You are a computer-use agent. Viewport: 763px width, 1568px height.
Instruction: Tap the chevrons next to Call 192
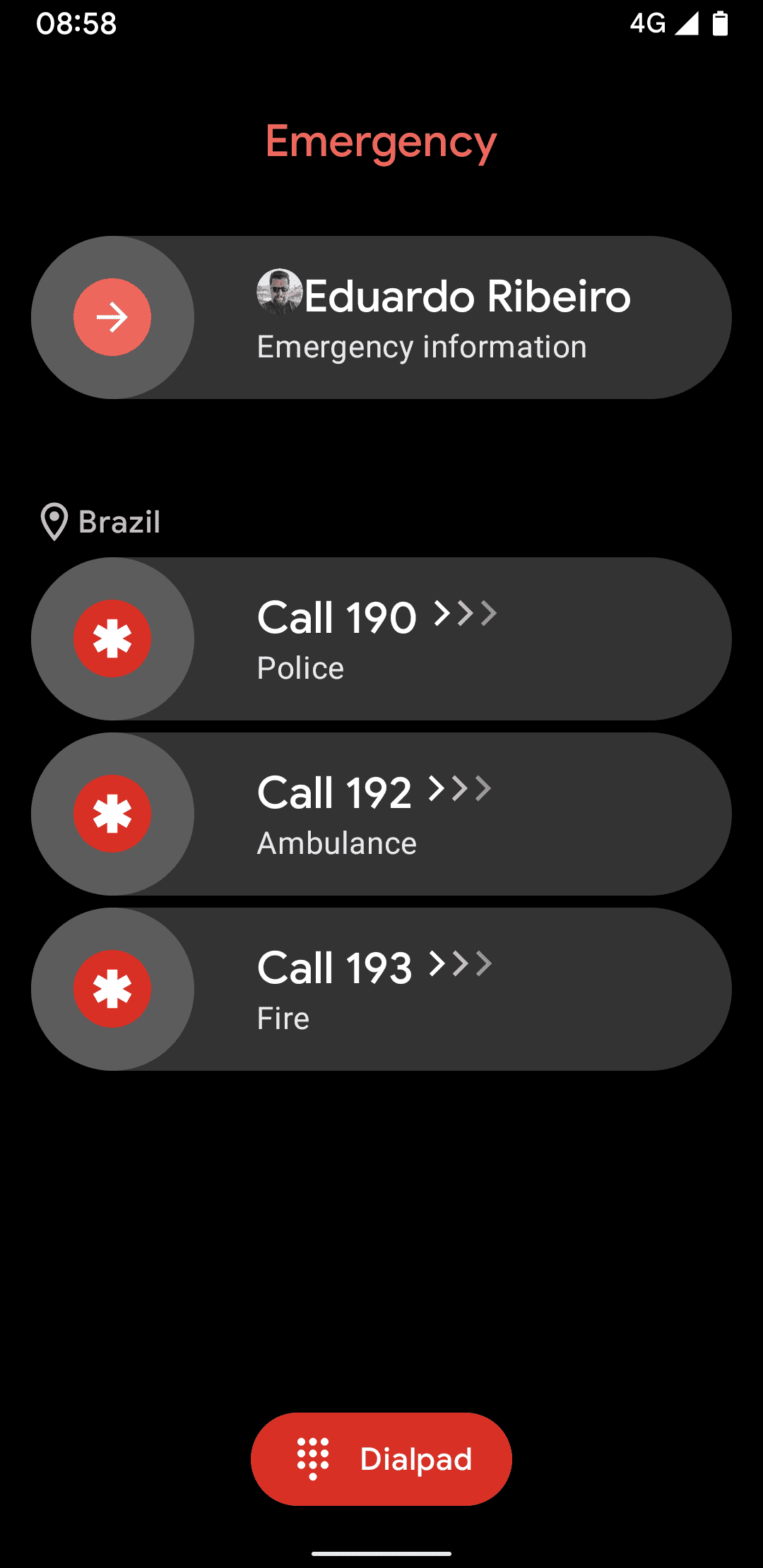pyautogui.click(x=459, y=790)
